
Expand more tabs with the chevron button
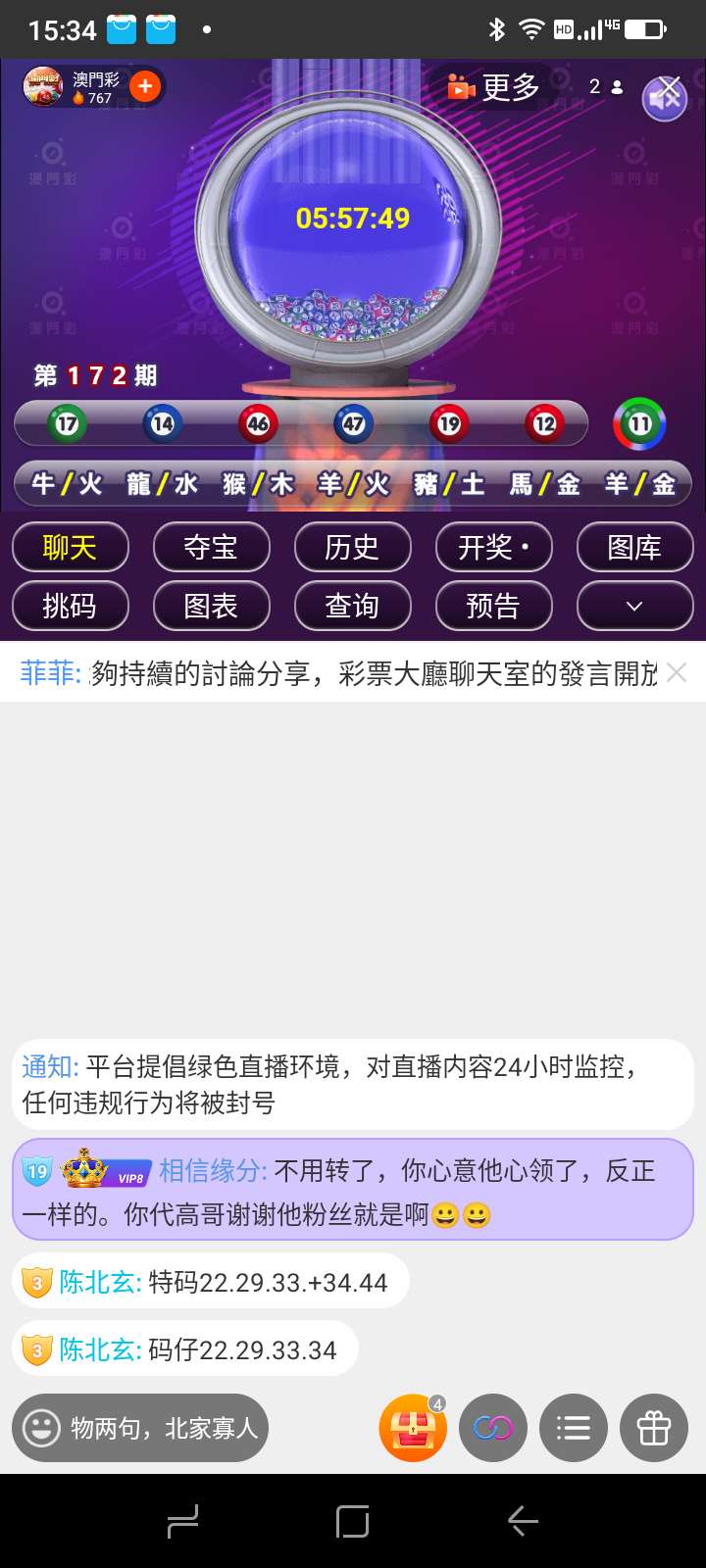coord(634,606)
